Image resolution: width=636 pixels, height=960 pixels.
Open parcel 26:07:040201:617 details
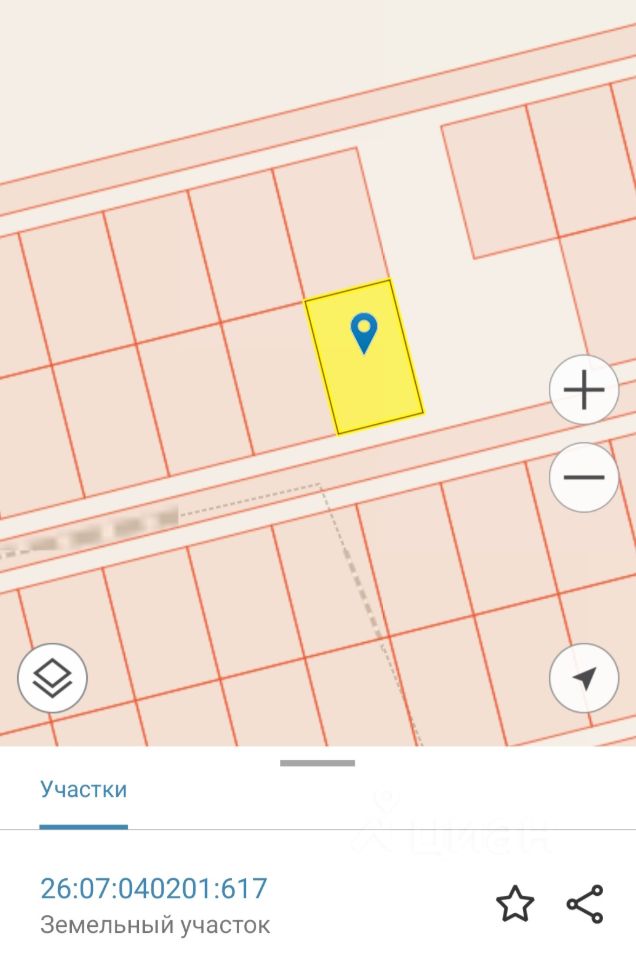154,888
